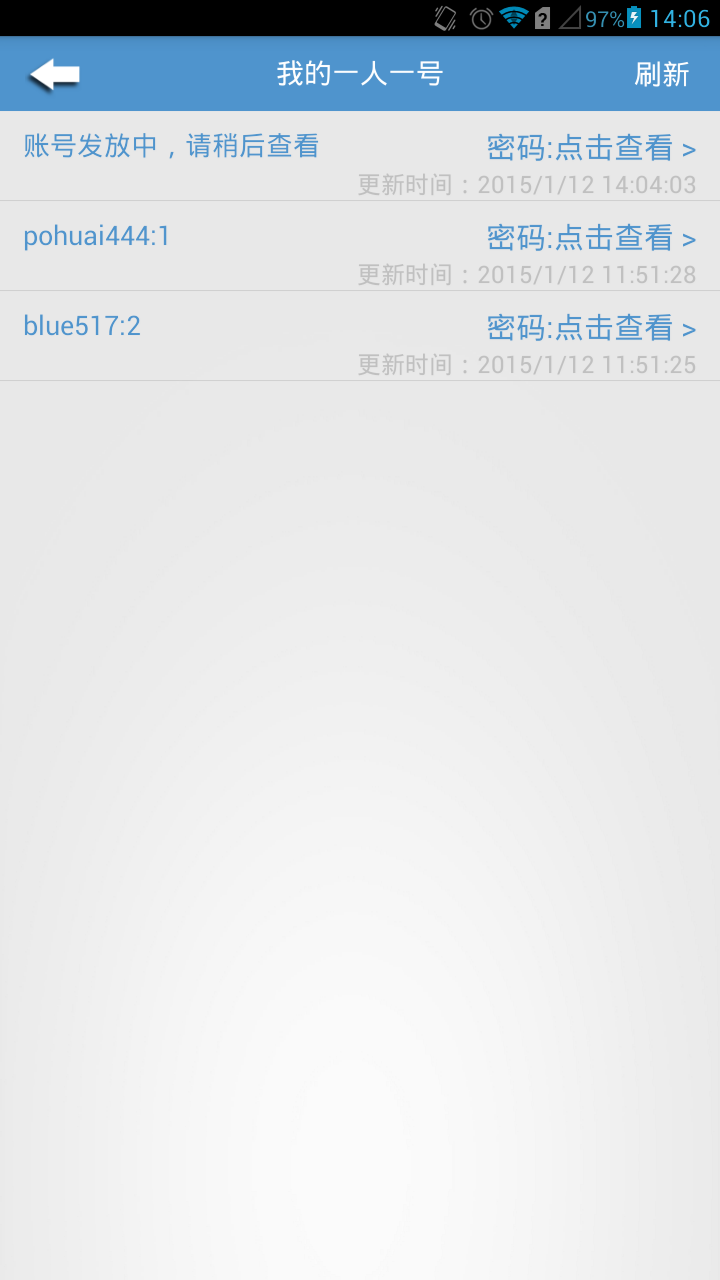Go back using the arrow icon

(54, 75)
